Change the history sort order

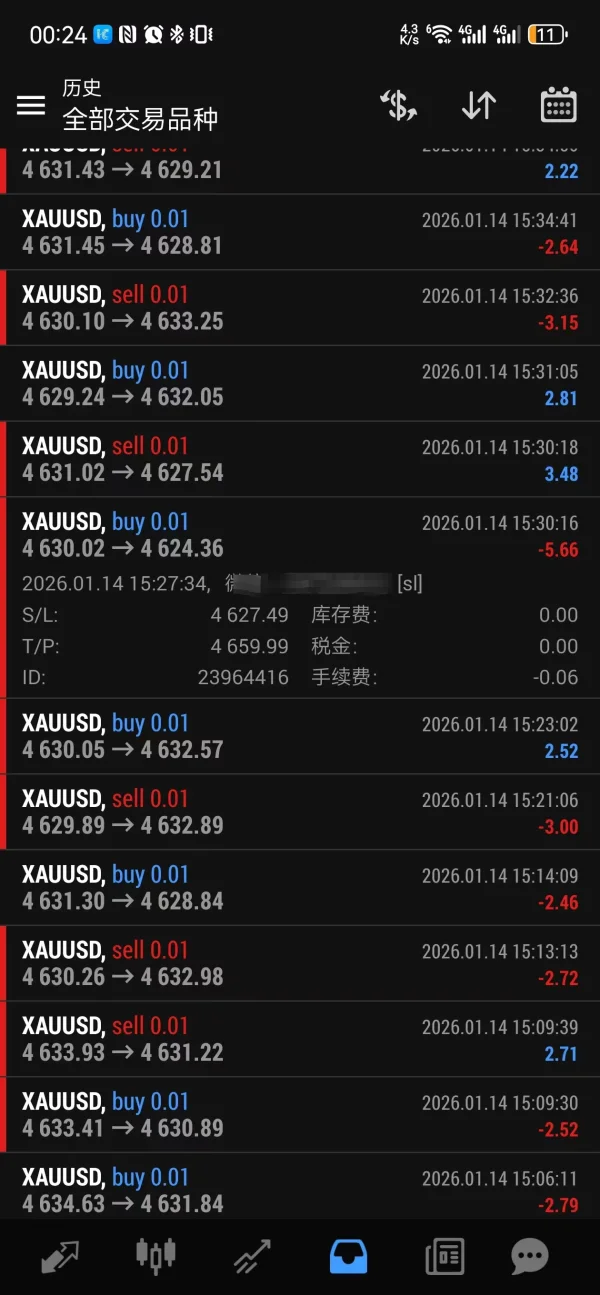[x=479, y=105]
